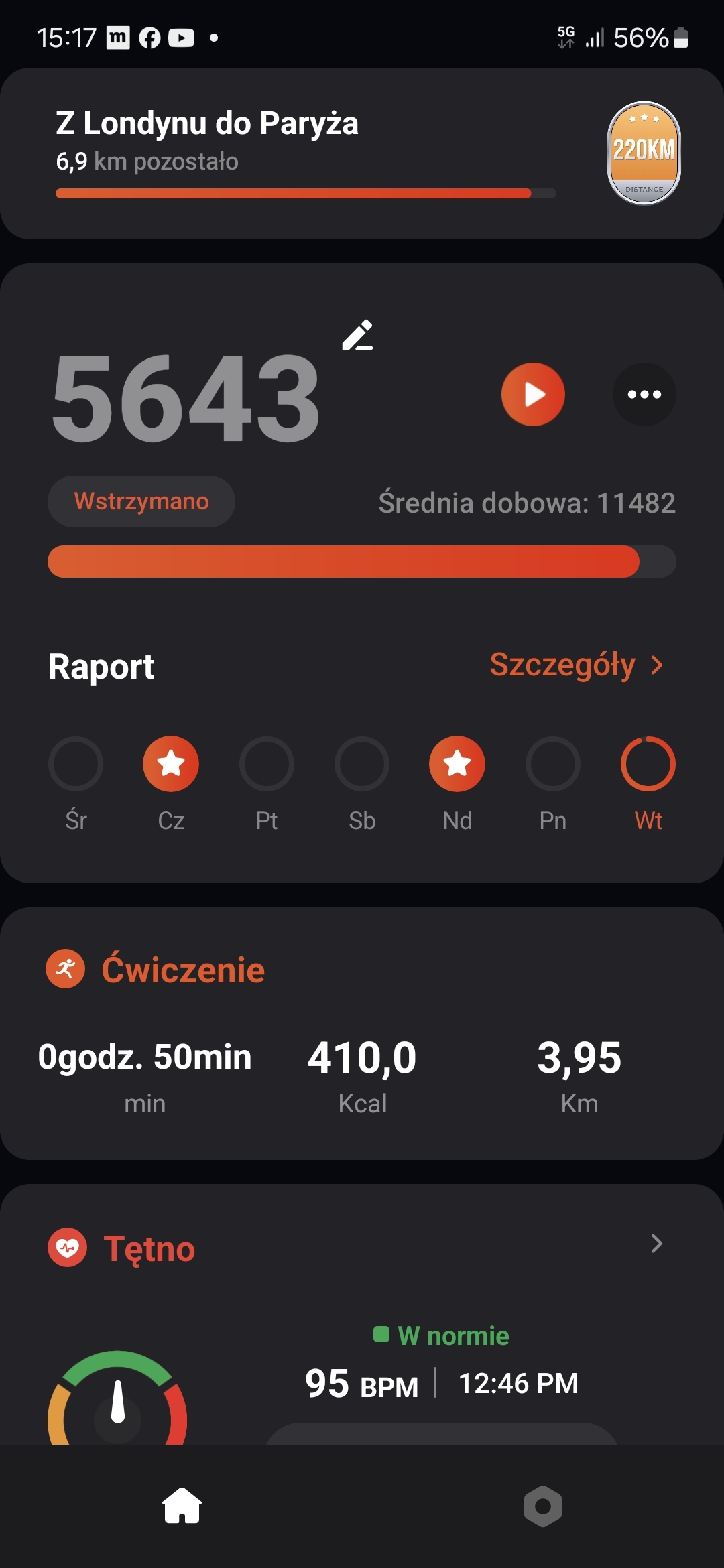Select Śr in the weekly report
Screen dimensions: 724x1568
pos(76,764)
